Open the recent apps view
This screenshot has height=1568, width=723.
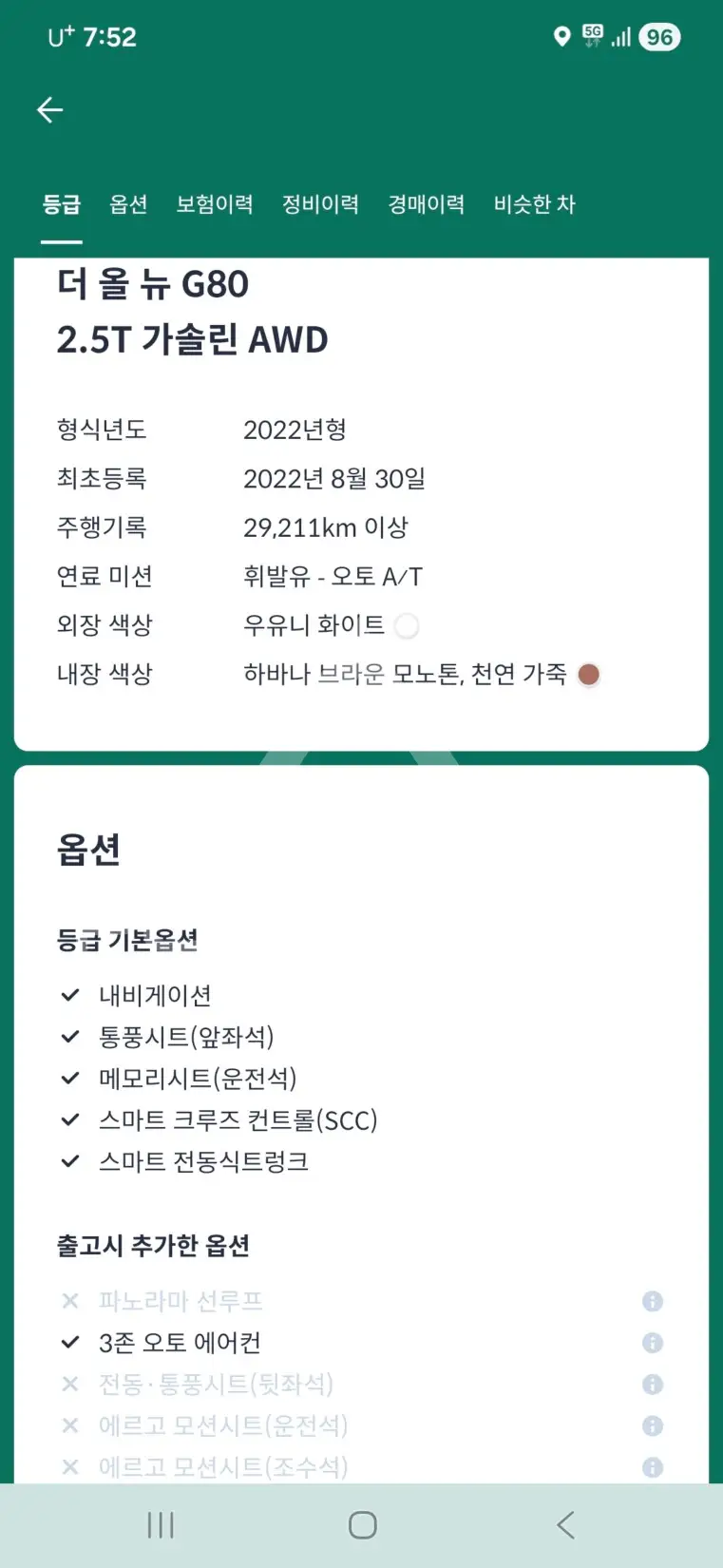point(161,1525)
